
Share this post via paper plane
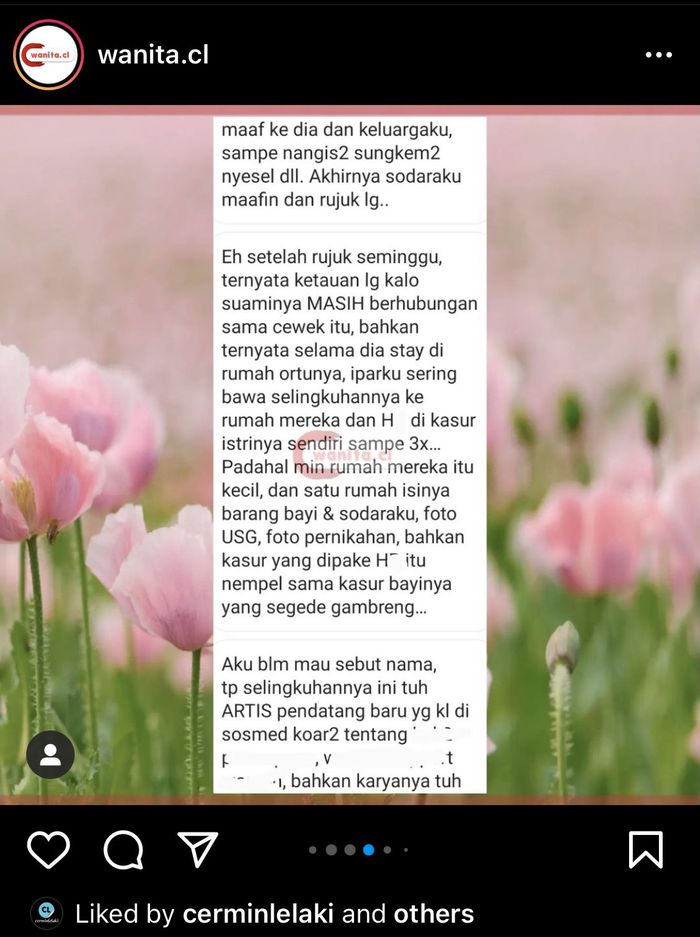point(198,849)
